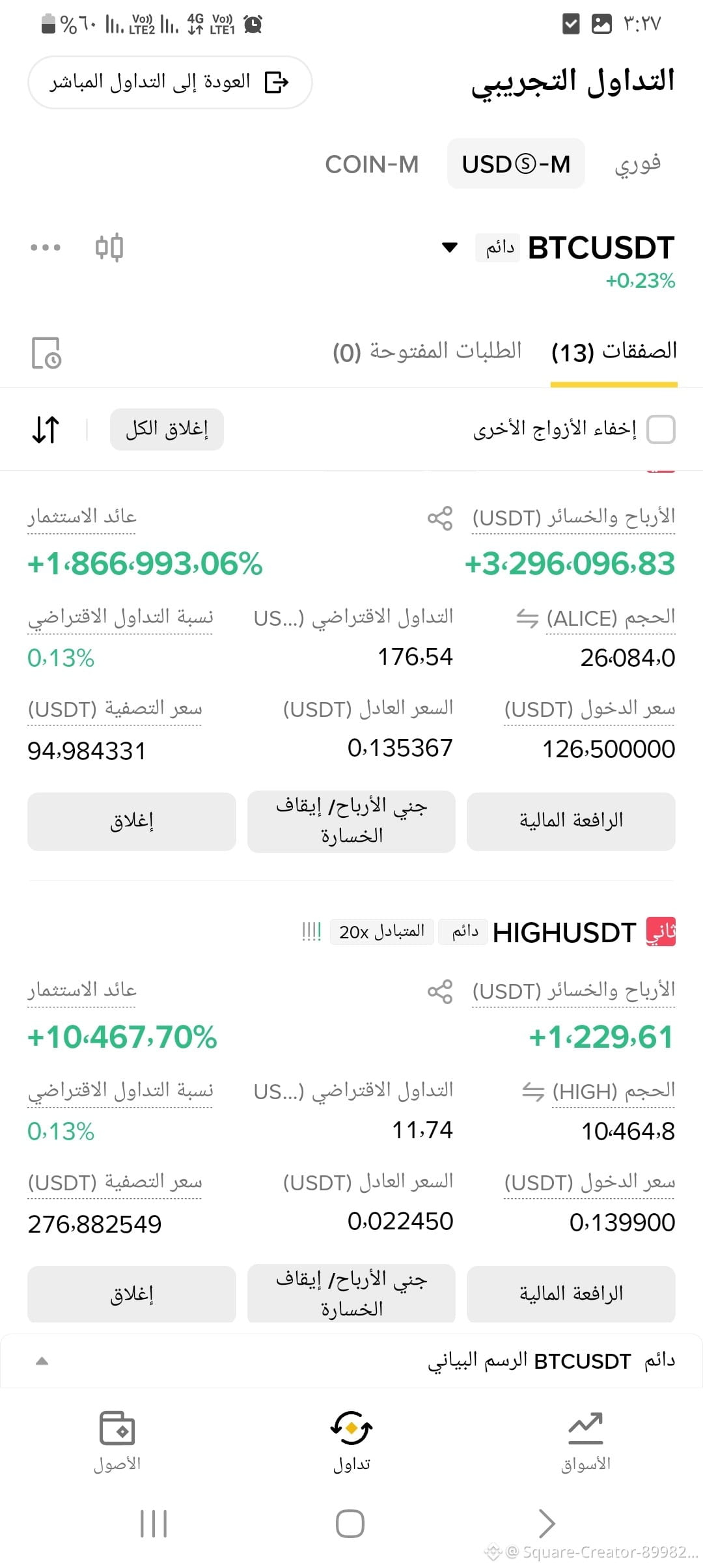Screen dimensions: 703x1568
Task: Open the three-dot overflow menu
Action: coord(46,247)
